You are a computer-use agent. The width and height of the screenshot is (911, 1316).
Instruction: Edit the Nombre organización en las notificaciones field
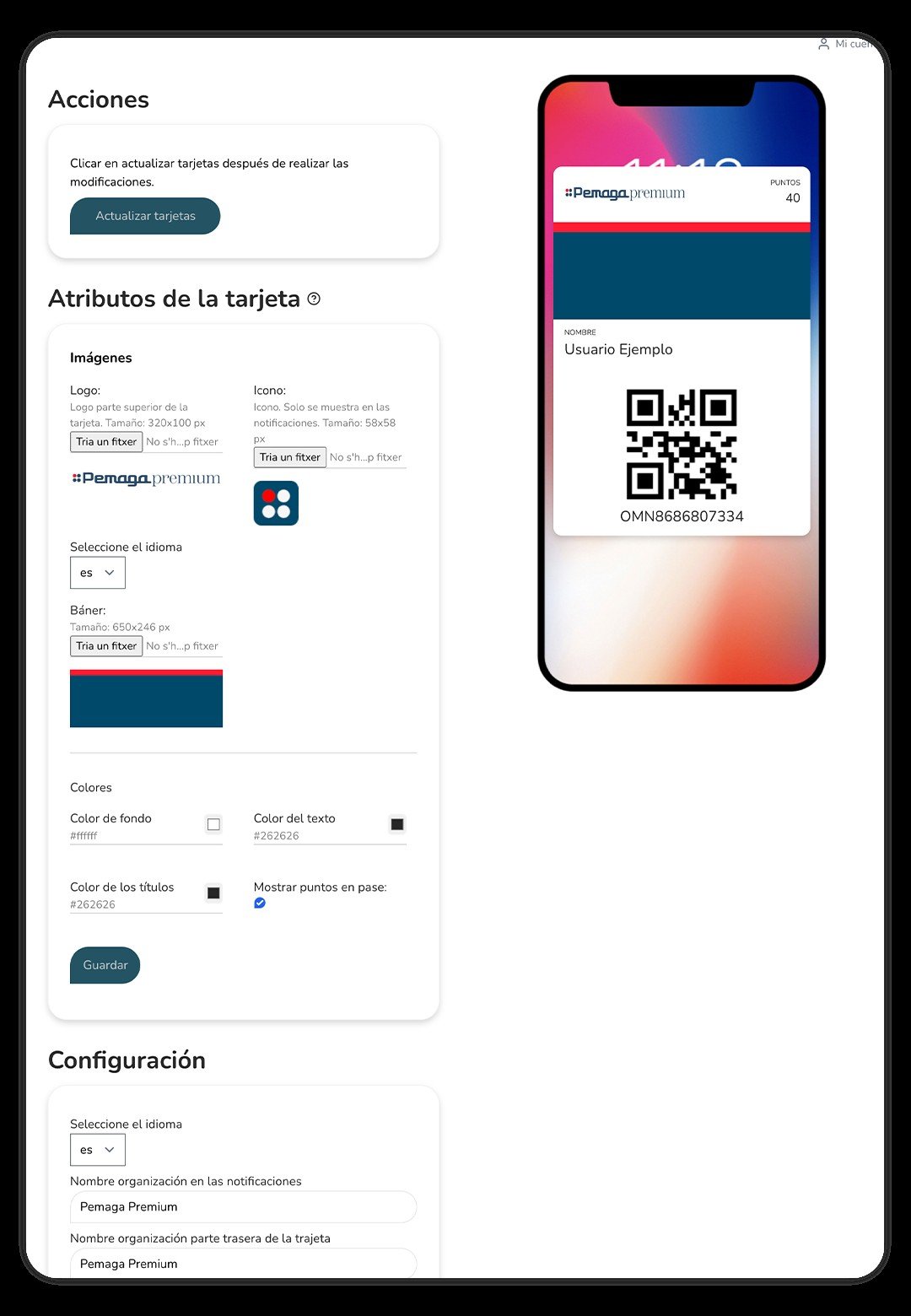click(x=243, y=1207)
